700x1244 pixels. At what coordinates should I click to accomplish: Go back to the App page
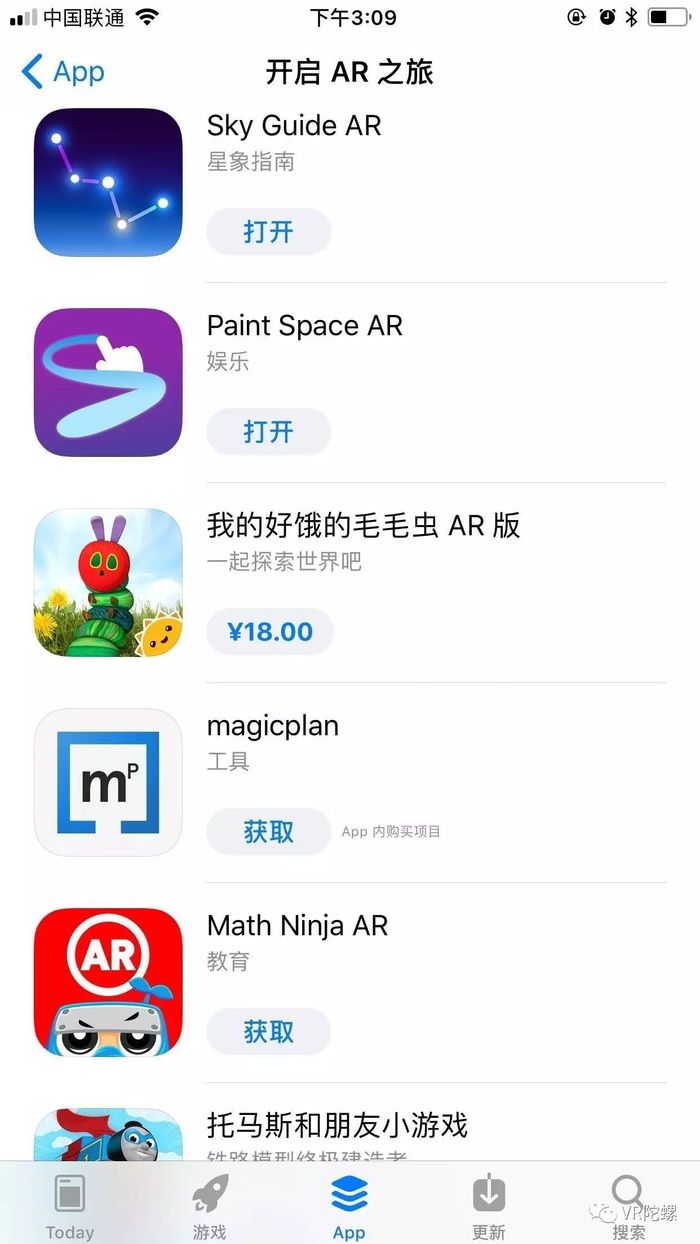point(62,72)
